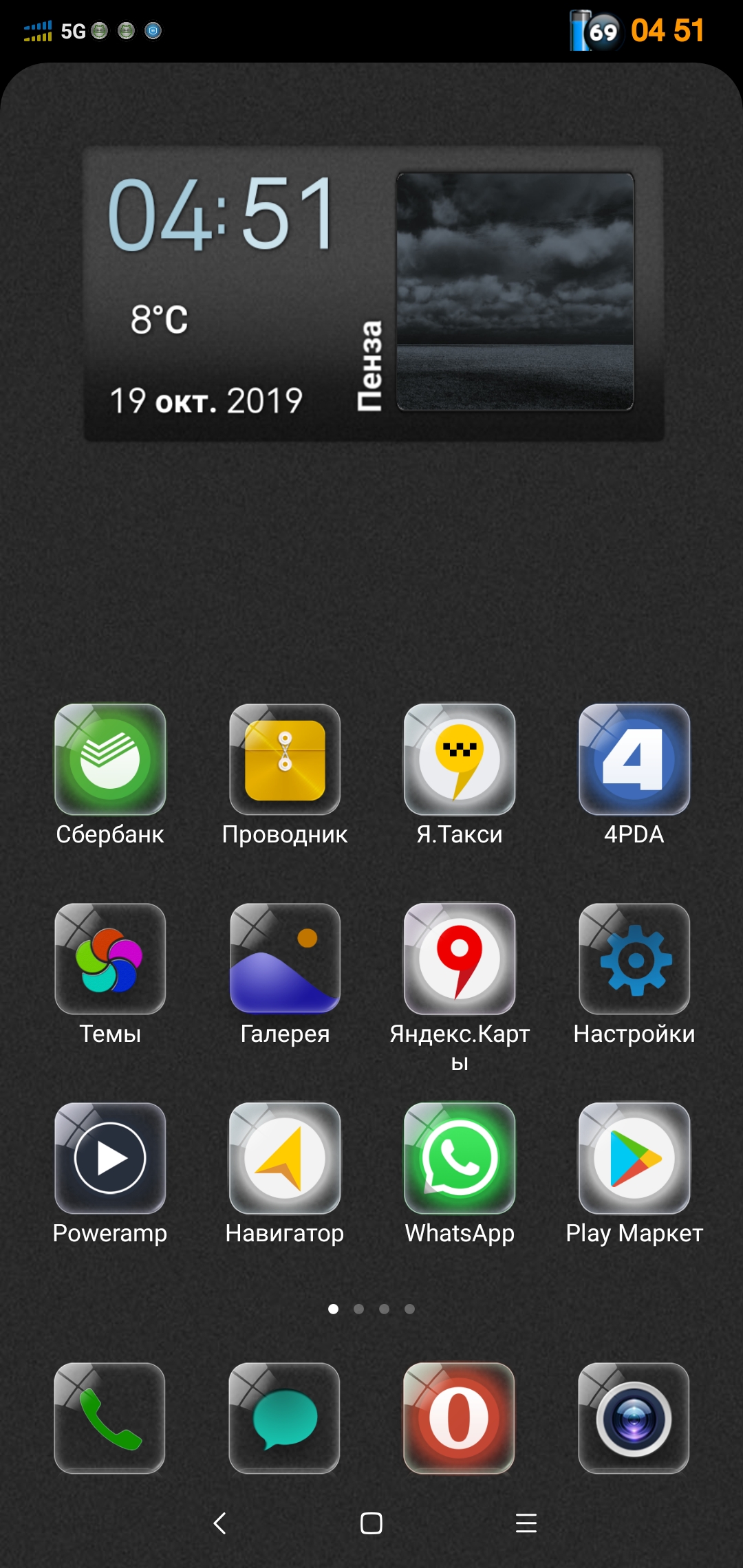Viewport: 743px width, 1568px height.
Task: Launch Opera browser from the dock
Action: (x=460, y=1418)
